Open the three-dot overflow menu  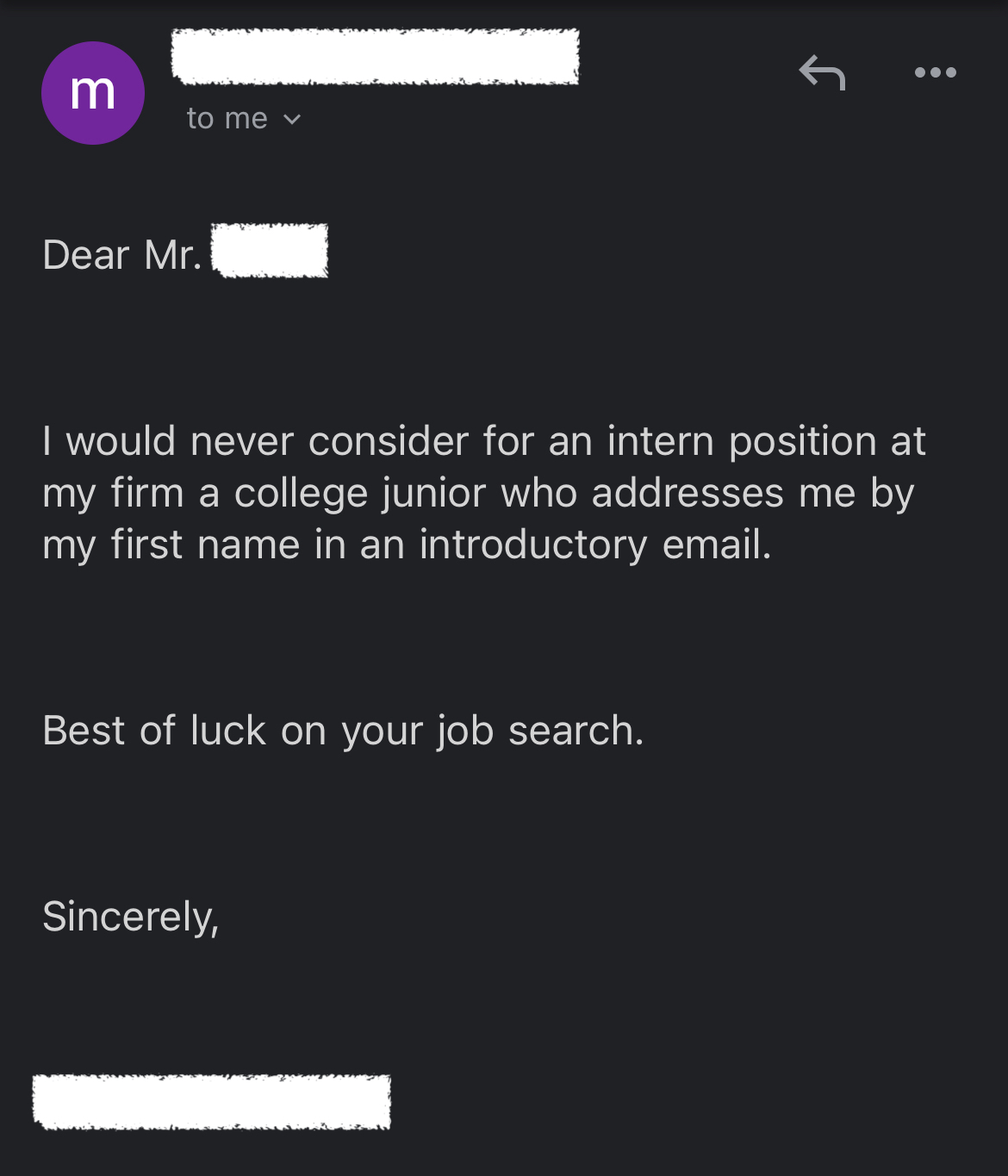click(935, 73)
